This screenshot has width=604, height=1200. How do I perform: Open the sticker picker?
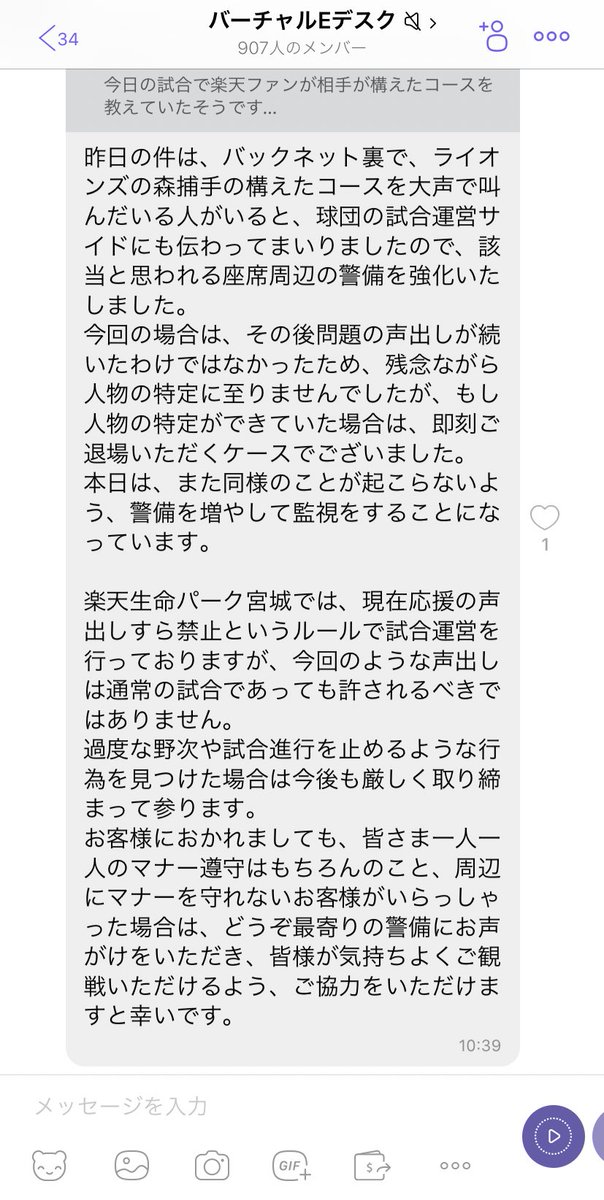tap(50, 1165)
